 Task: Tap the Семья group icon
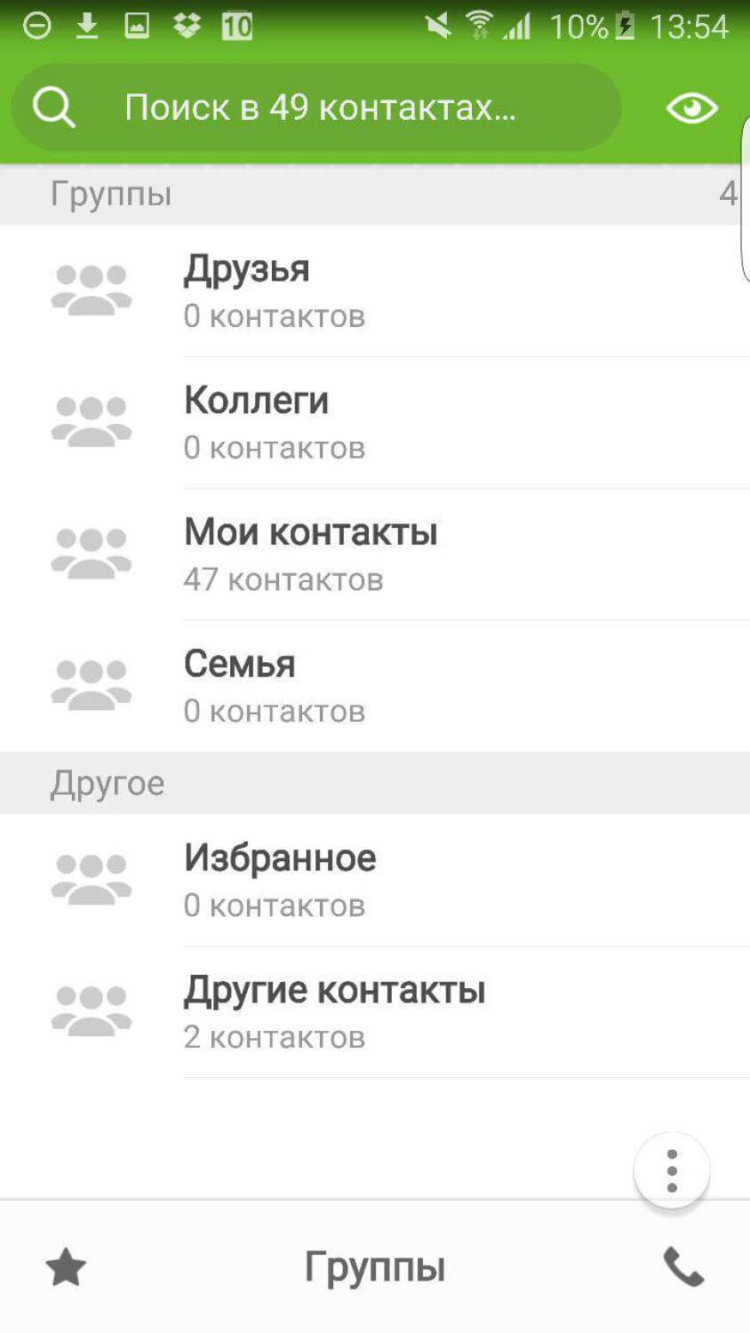[x=90, y=683]
